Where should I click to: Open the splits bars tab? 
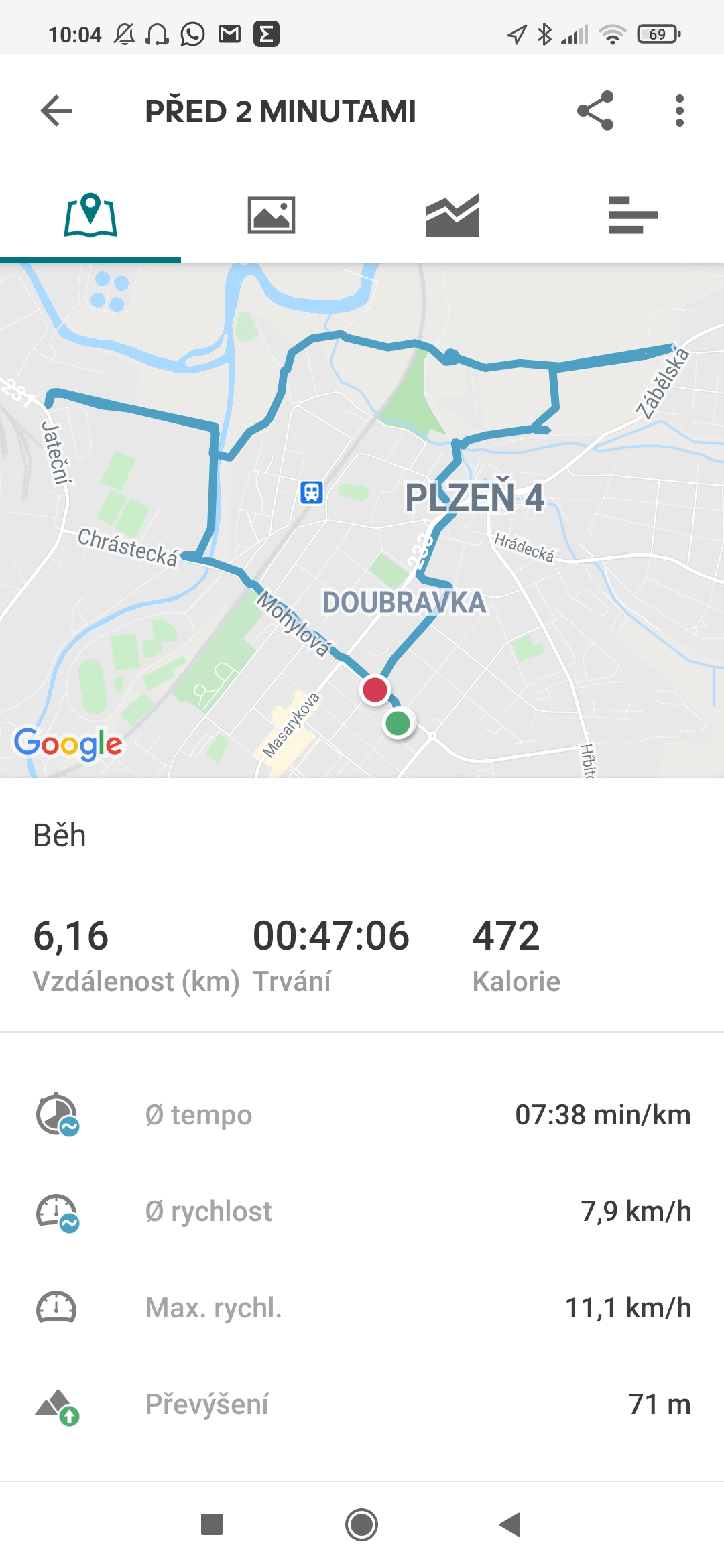(633, 215)
